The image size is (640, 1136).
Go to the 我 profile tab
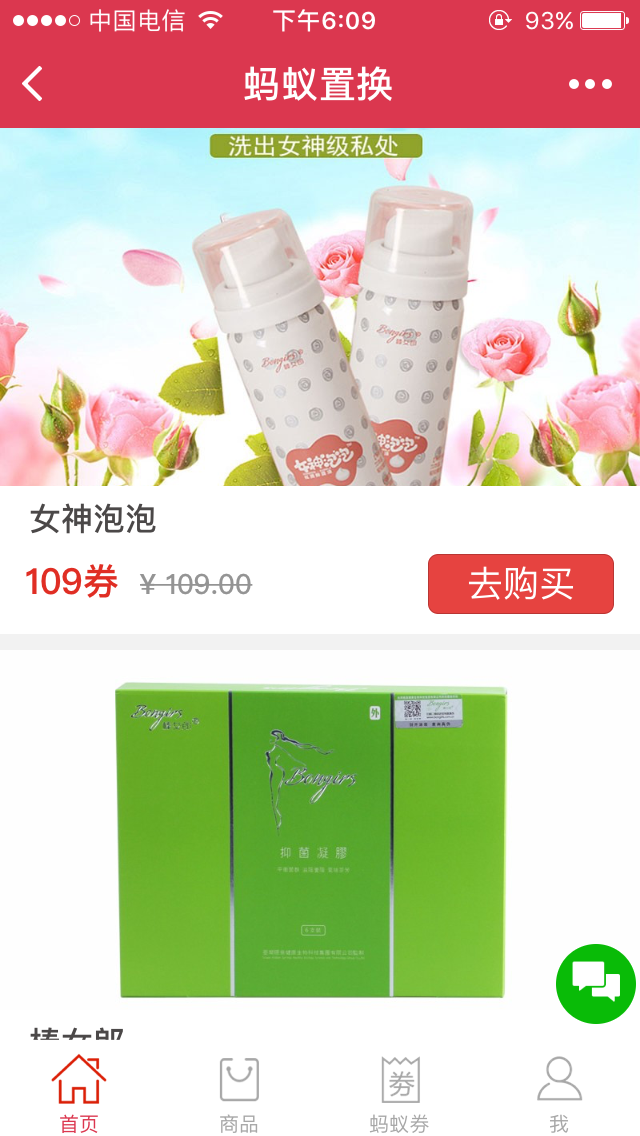click(559, 1093)
